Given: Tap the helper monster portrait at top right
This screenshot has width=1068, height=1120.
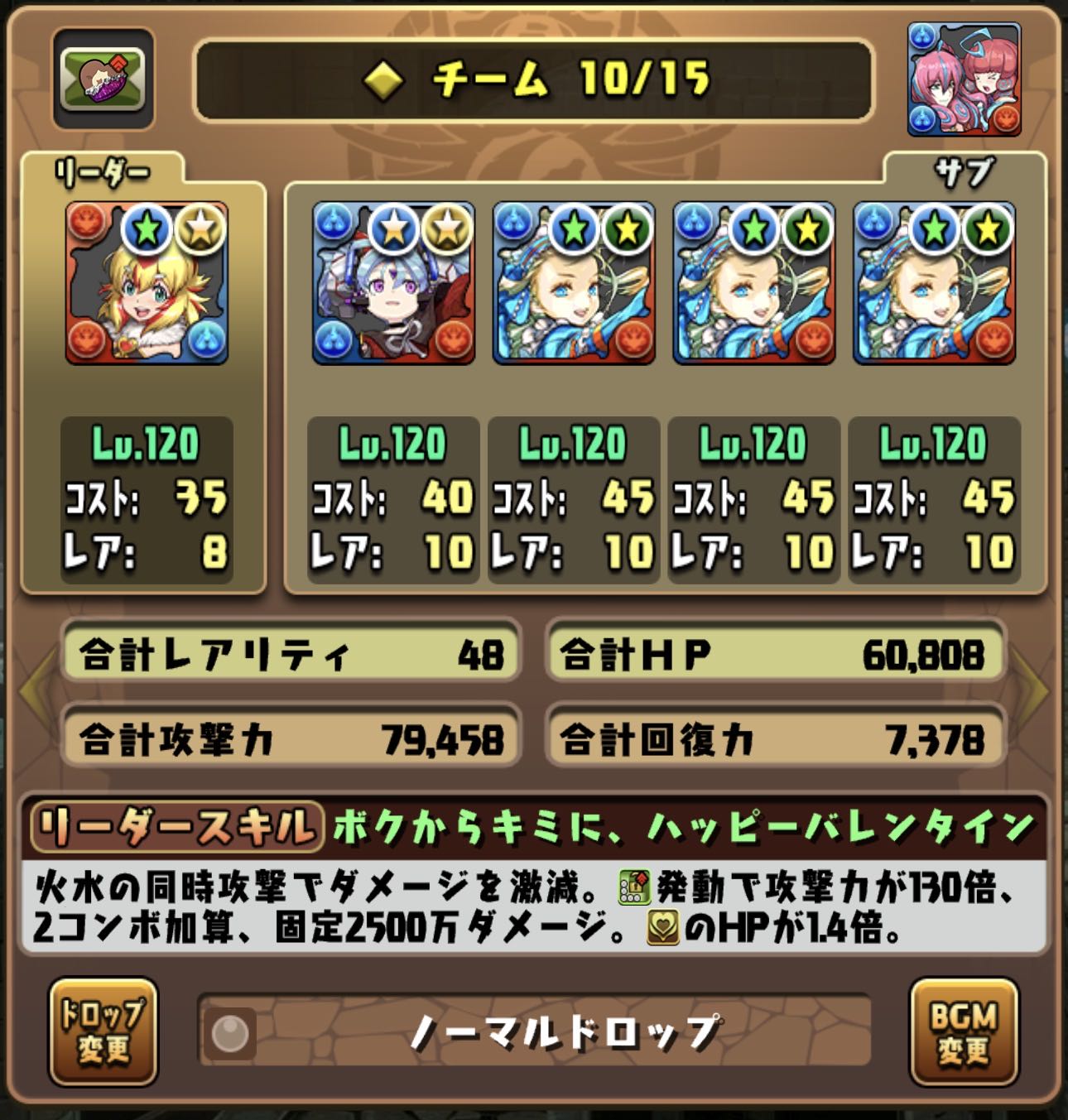Looking at the screenshot, I should [x=964, y=79].
